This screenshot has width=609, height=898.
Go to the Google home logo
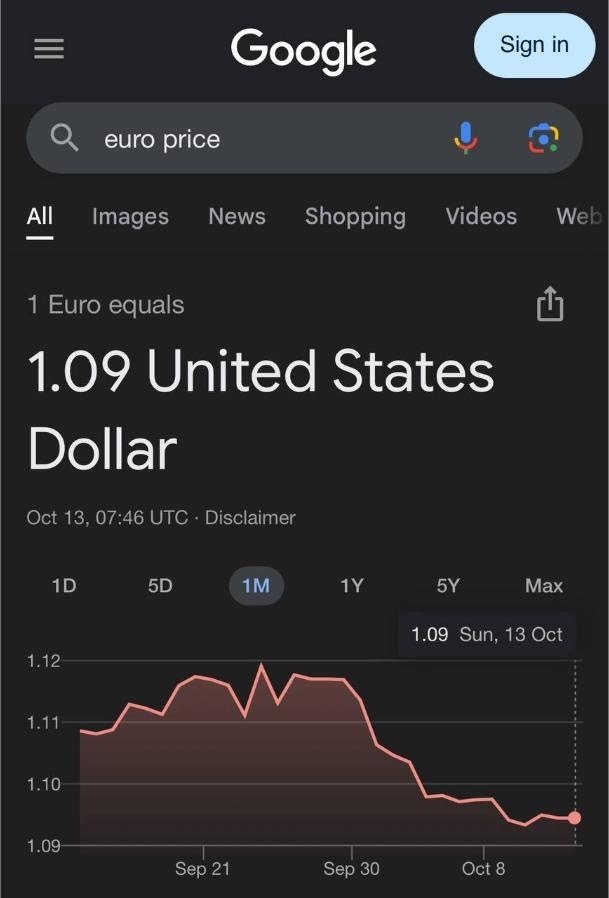304,49
